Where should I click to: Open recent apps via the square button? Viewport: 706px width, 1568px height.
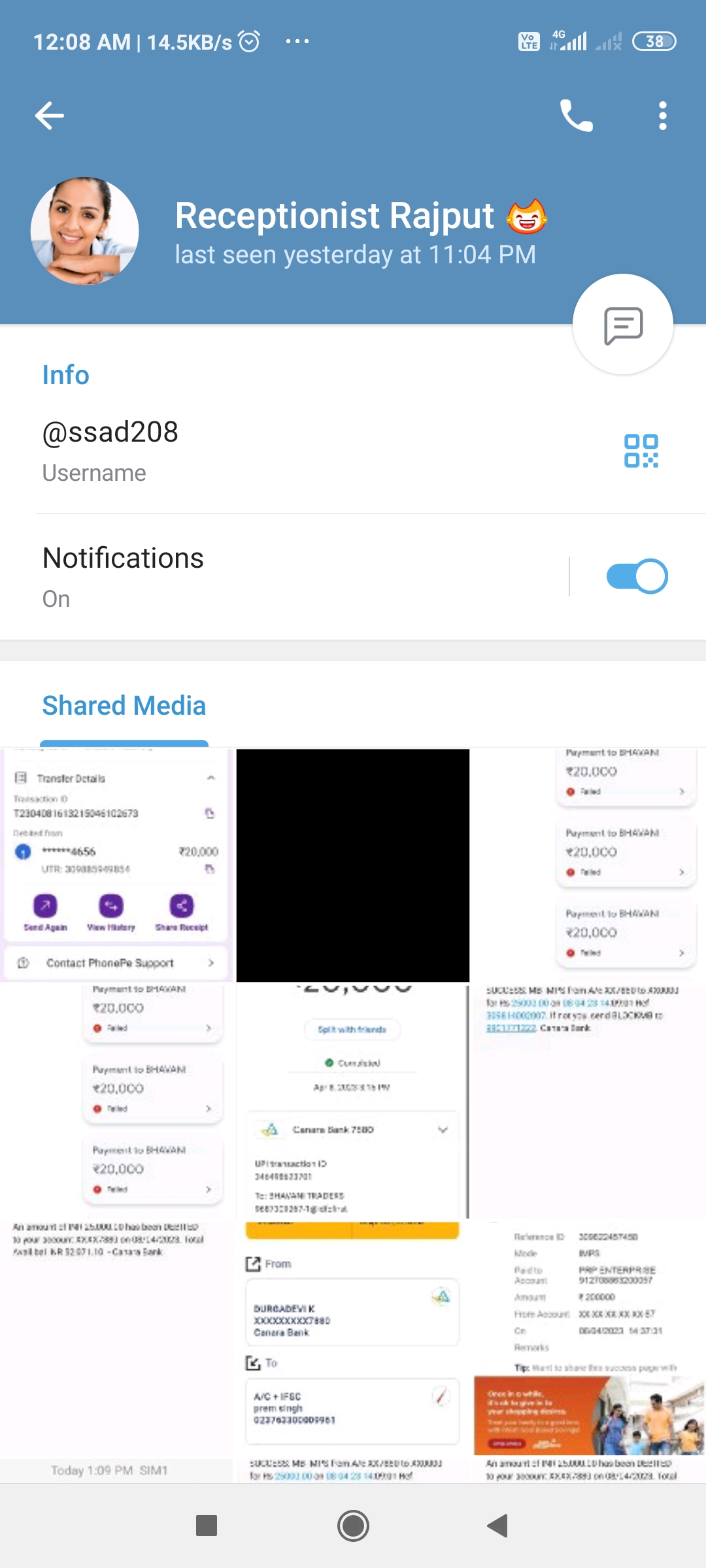207,1526
